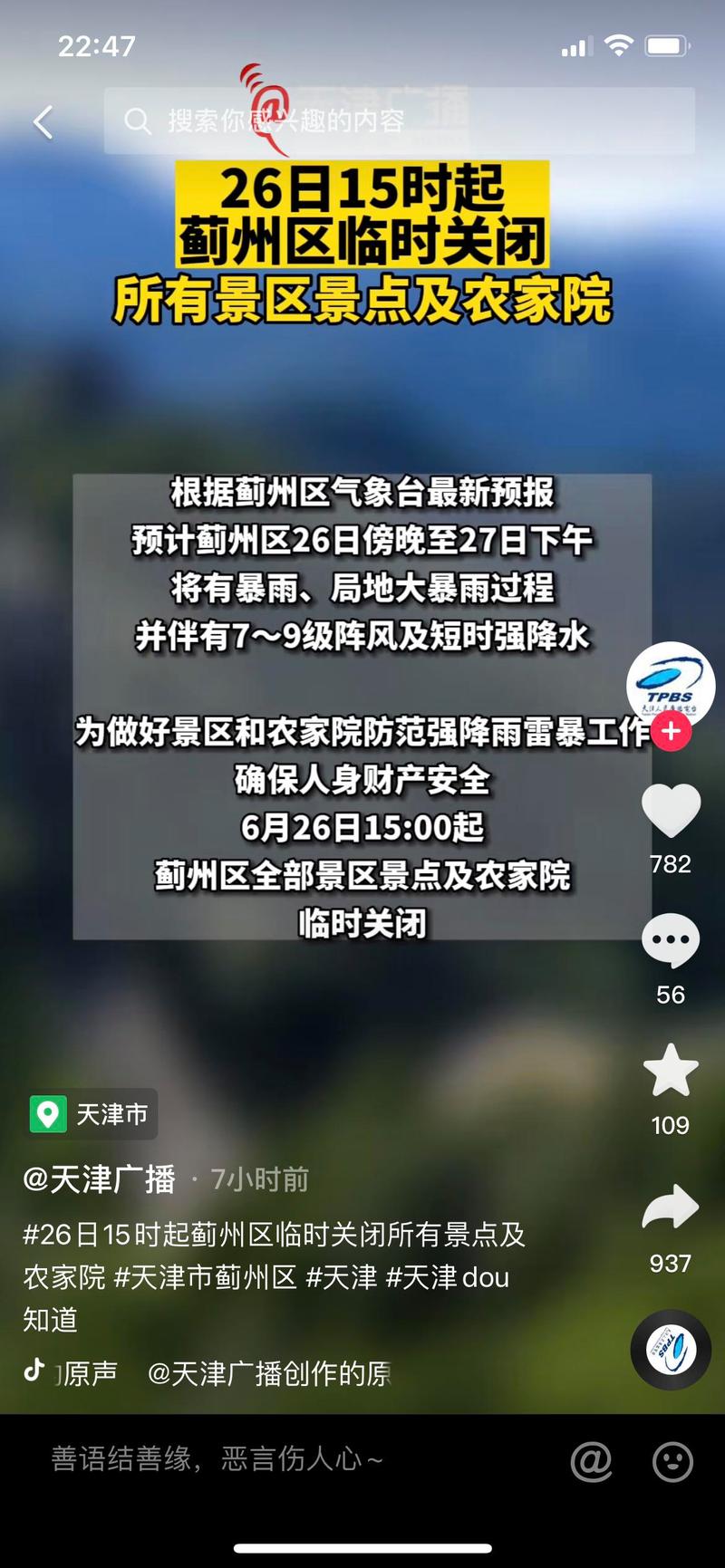
Task: Tap the spinning music disc
Action: [670, 1349]
